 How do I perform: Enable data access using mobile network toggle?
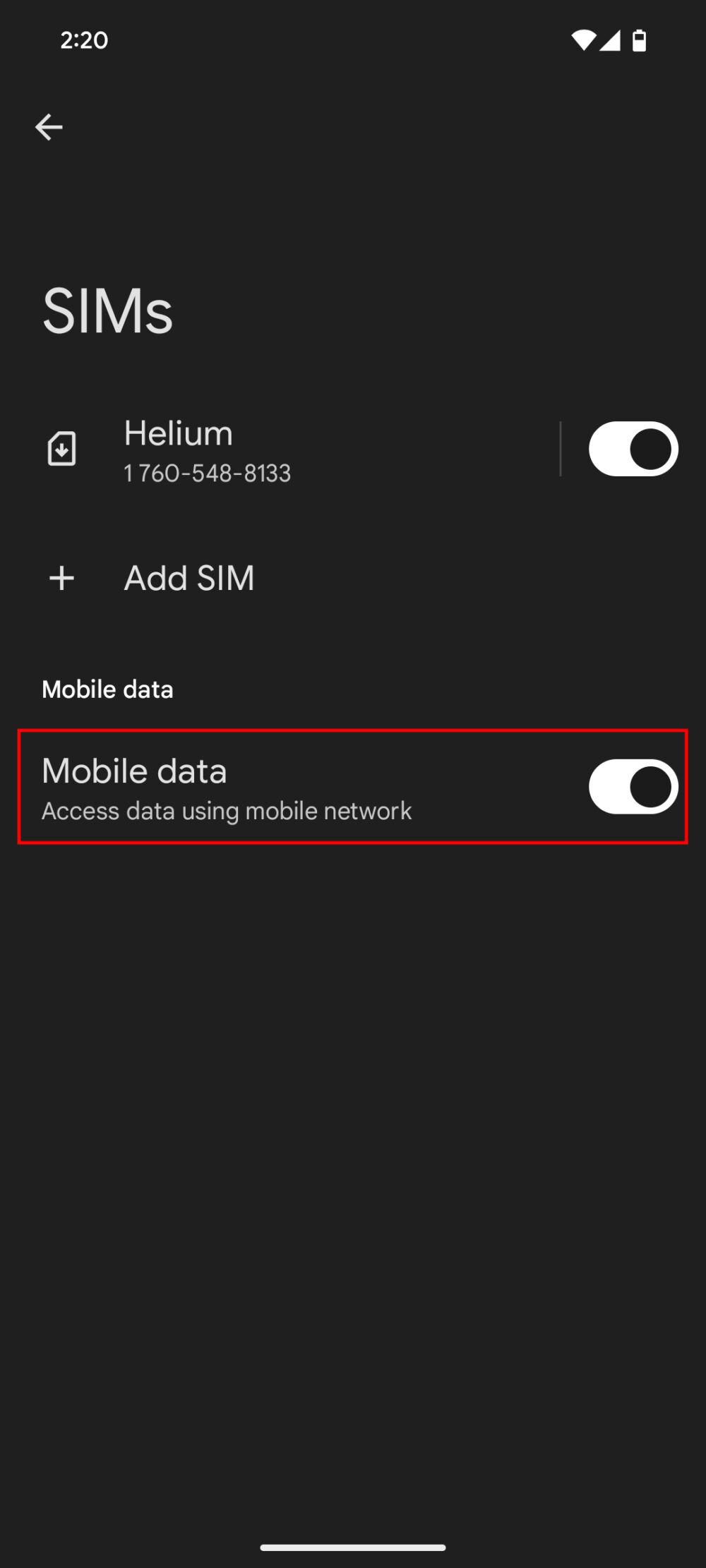(x=632, y=787)
